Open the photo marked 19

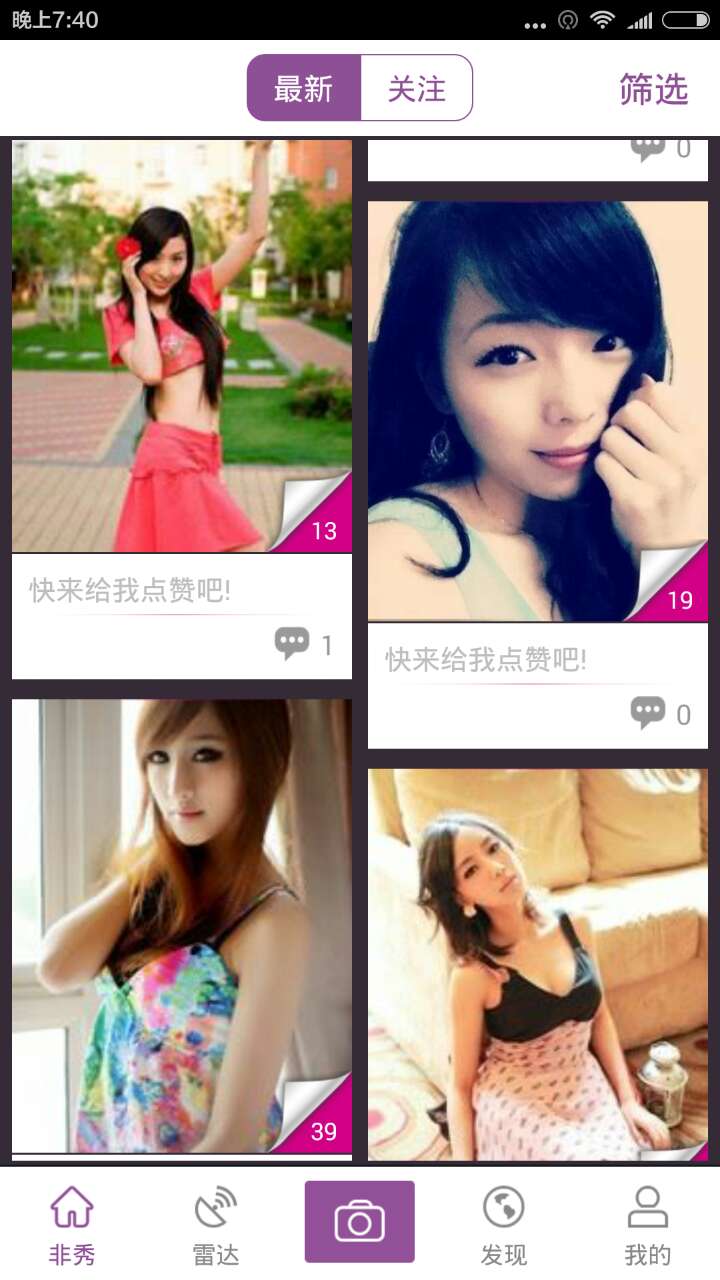click(x=538, y=411)
